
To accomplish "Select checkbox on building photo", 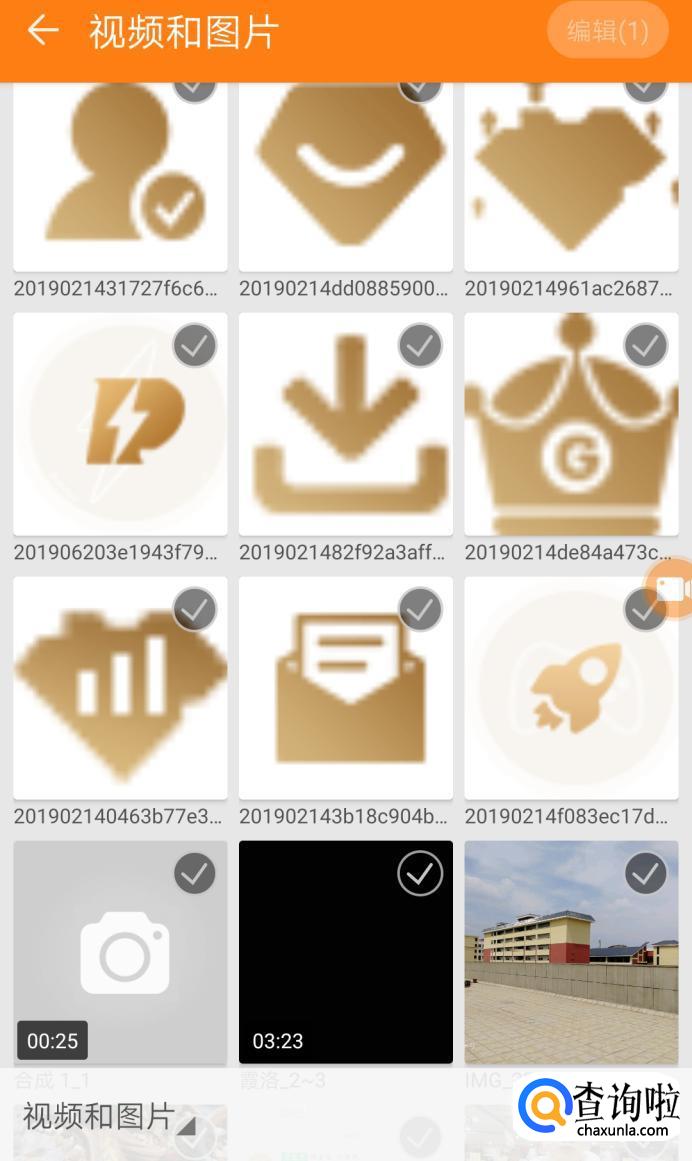I will pos(645,873).
